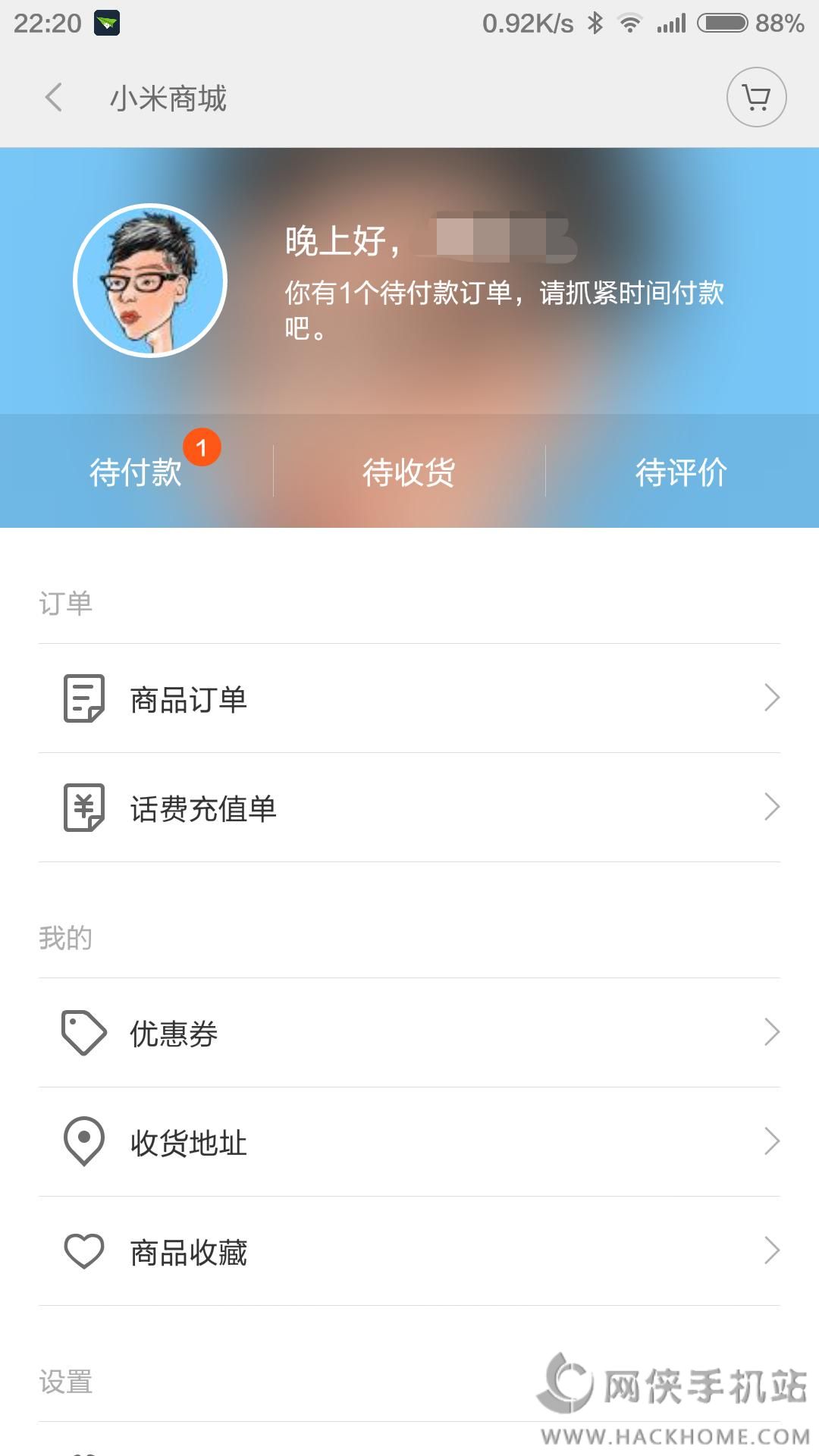Tap the profile avatar picture
The height and width of the screenshot is (1456, 819).
point(150,281)
